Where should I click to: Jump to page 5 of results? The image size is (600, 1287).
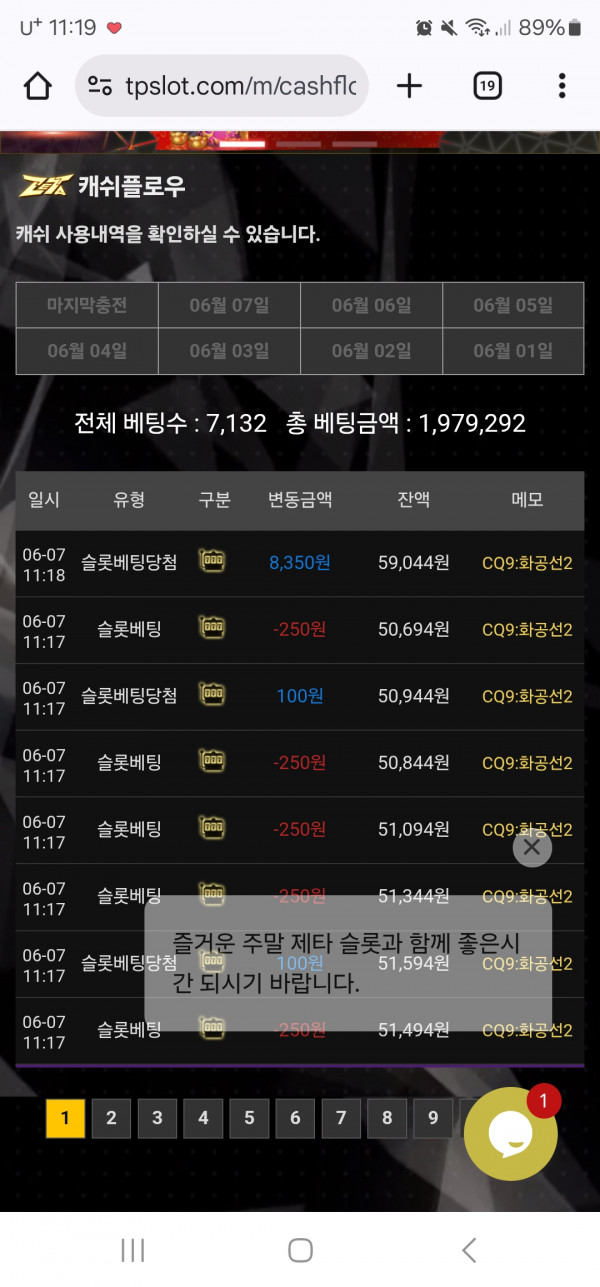point(249,1118)
